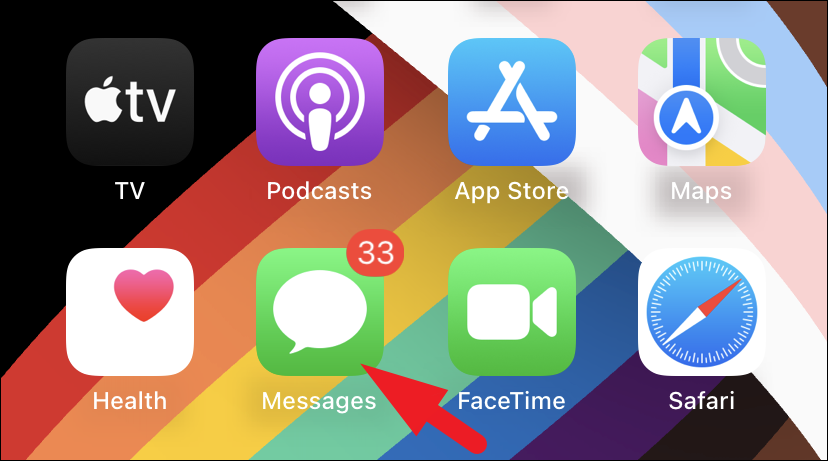Launch the Maps app

pos(701,102)
